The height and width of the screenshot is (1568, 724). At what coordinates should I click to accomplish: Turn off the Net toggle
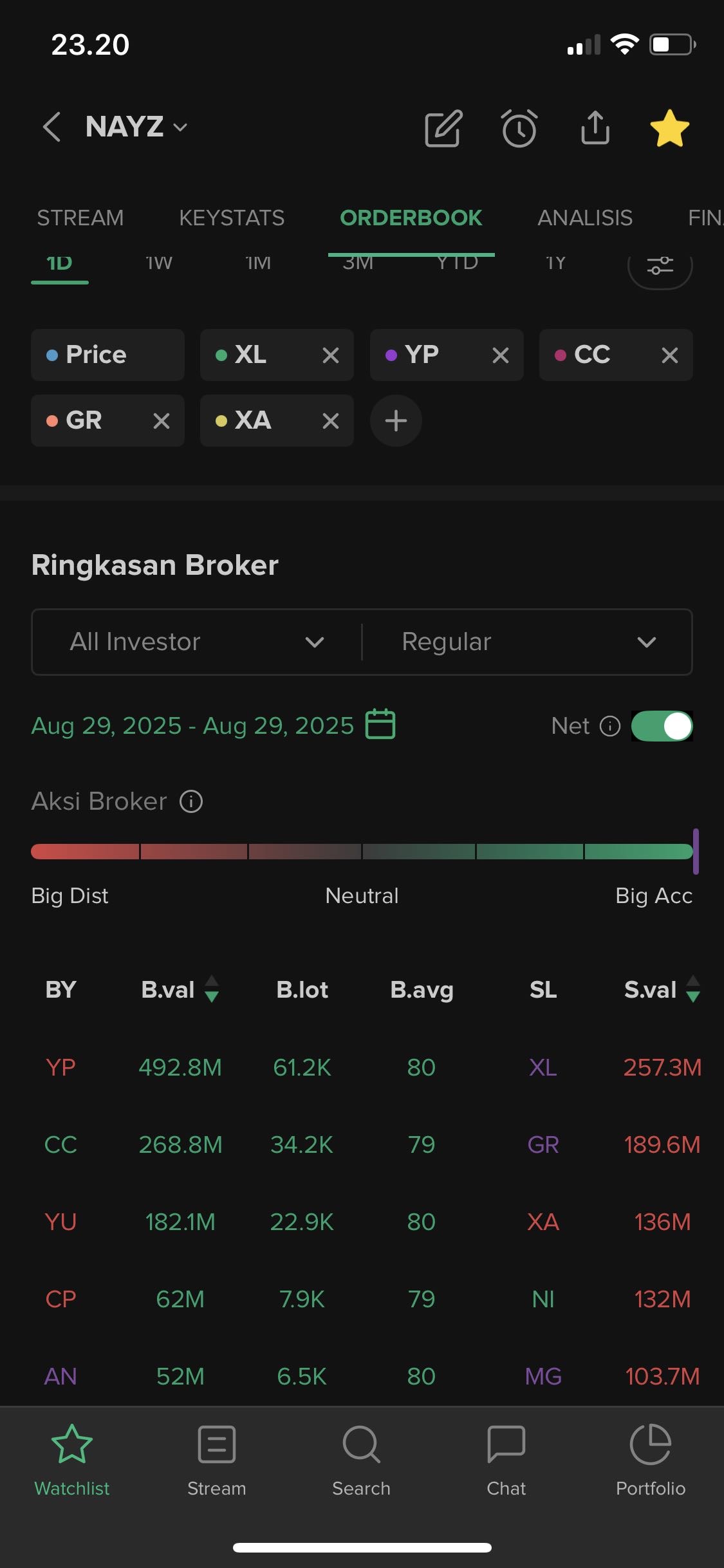(662, 726)
